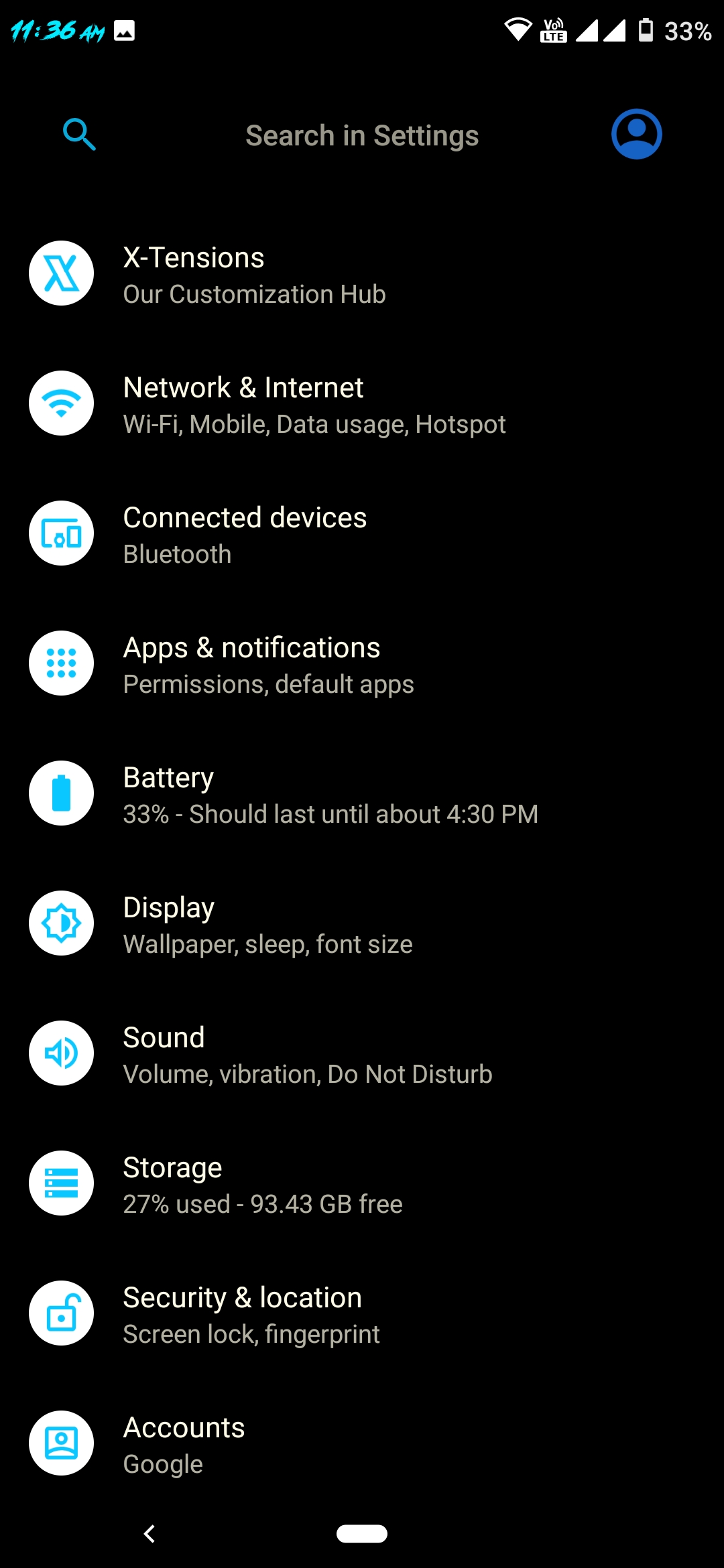Screen dimensions: 724x1568
Task: Open X-Tensions customization hub
Action: tap(362, 274)
